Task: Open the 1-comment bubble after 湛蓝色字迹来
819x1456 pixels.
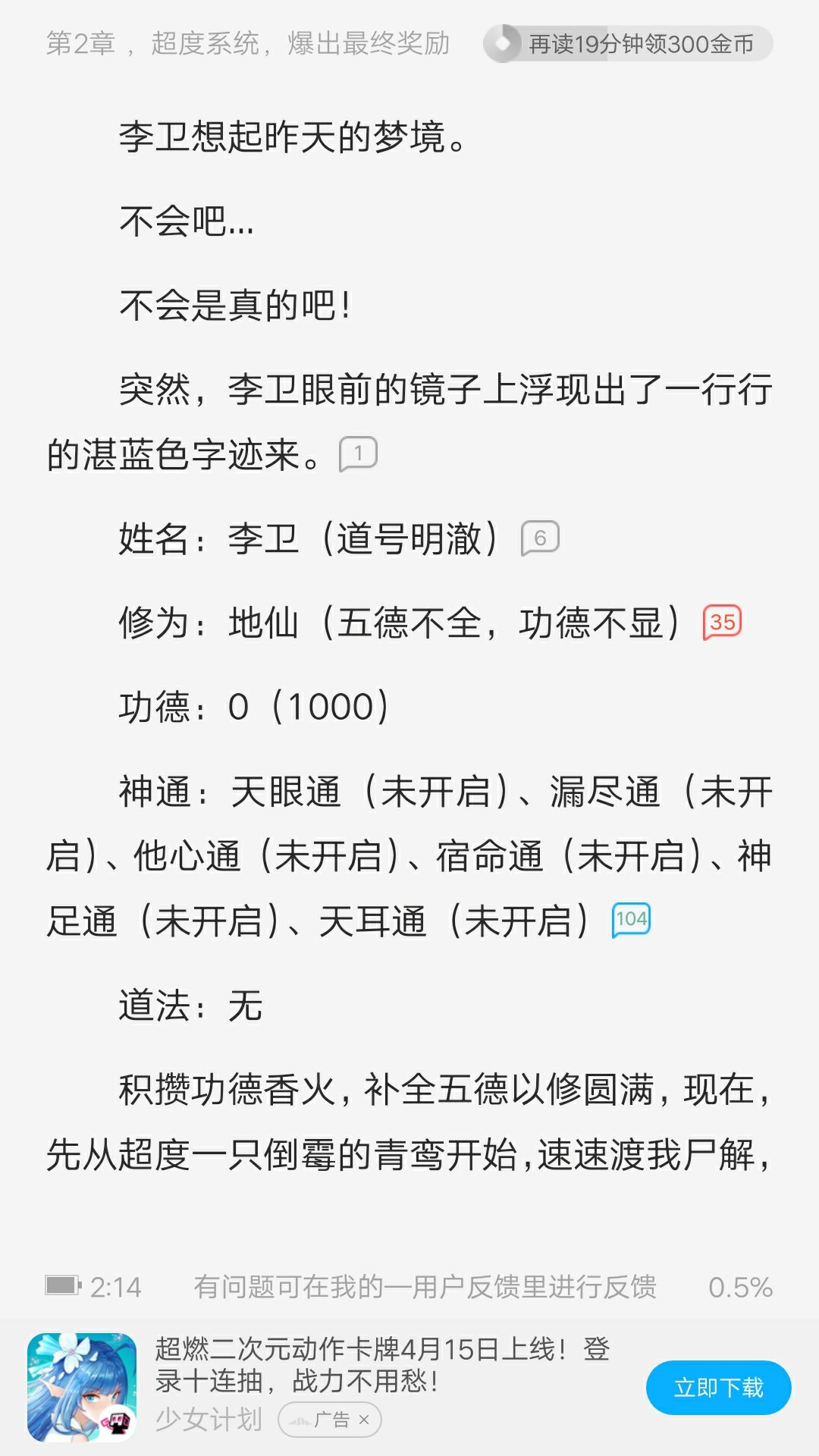Action: (x=358, y=454)
